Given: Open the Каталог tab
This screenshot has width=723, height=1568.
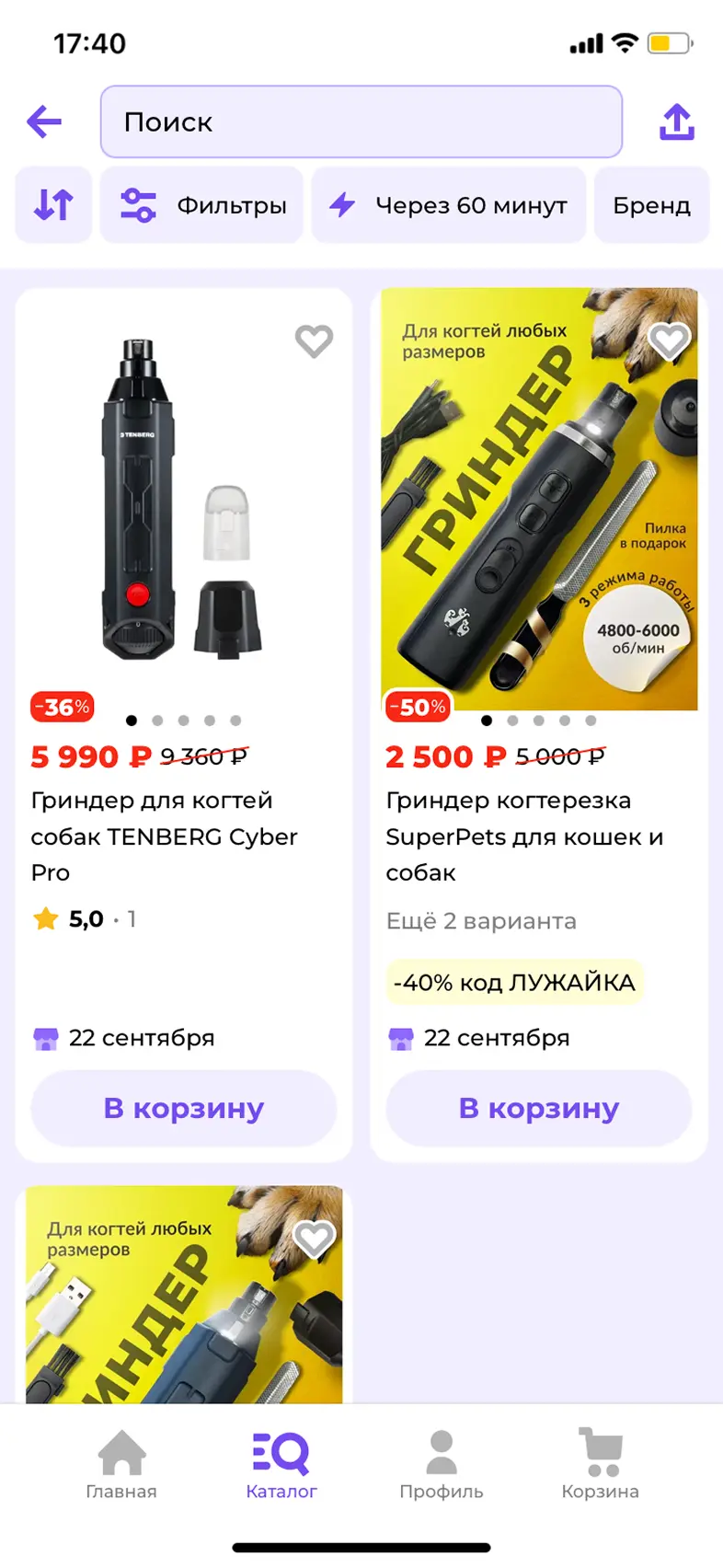Looking at the screenshot, I should tap(281, 1465).
